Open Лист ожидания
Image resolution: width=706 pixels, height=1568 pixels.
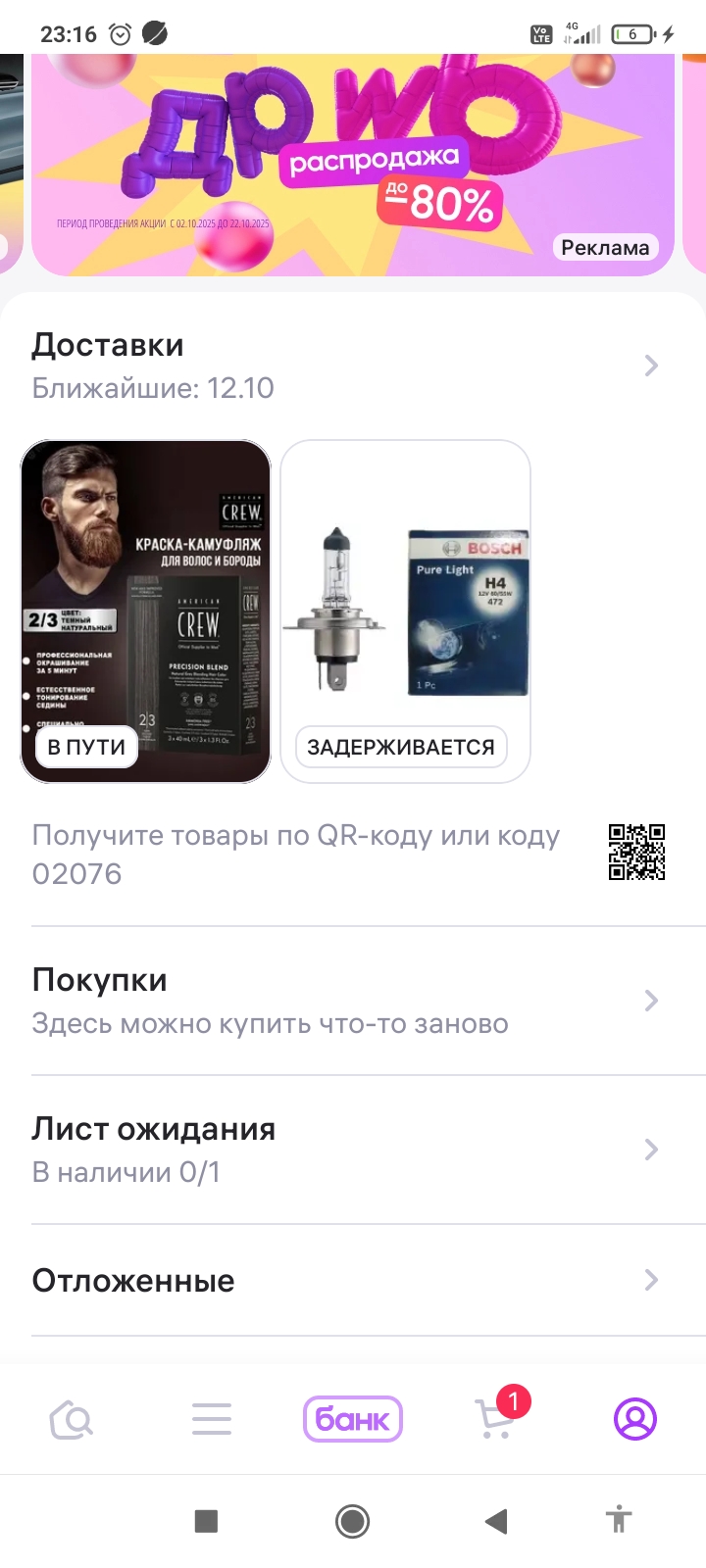[x=343, y=1150]
